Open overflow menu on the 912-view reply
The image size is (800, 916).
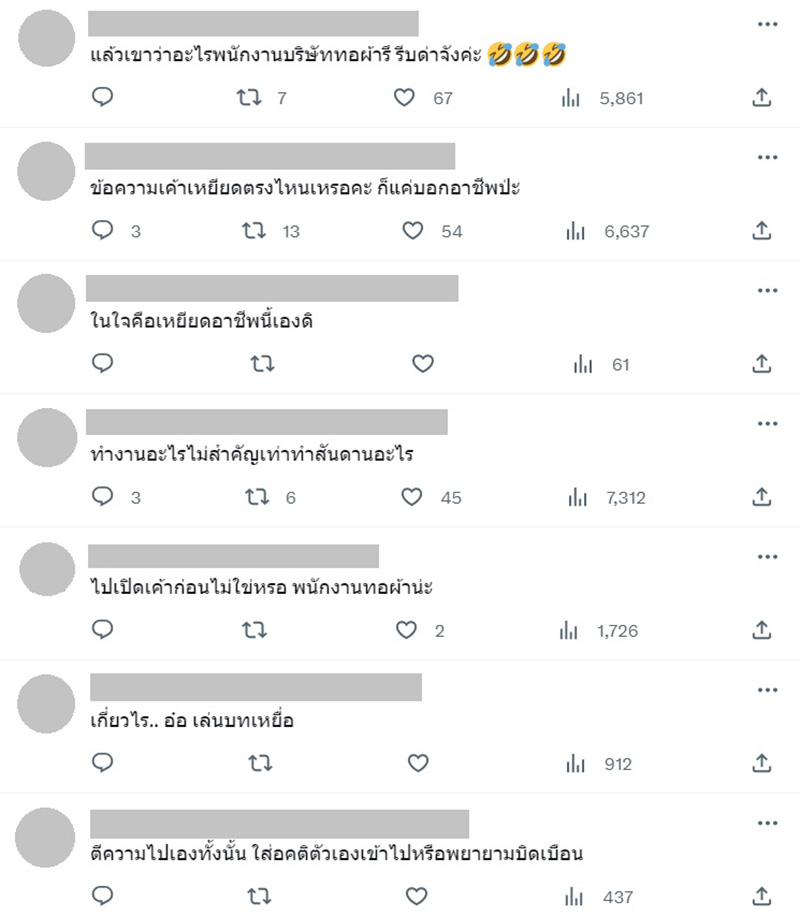pos(767,690)
